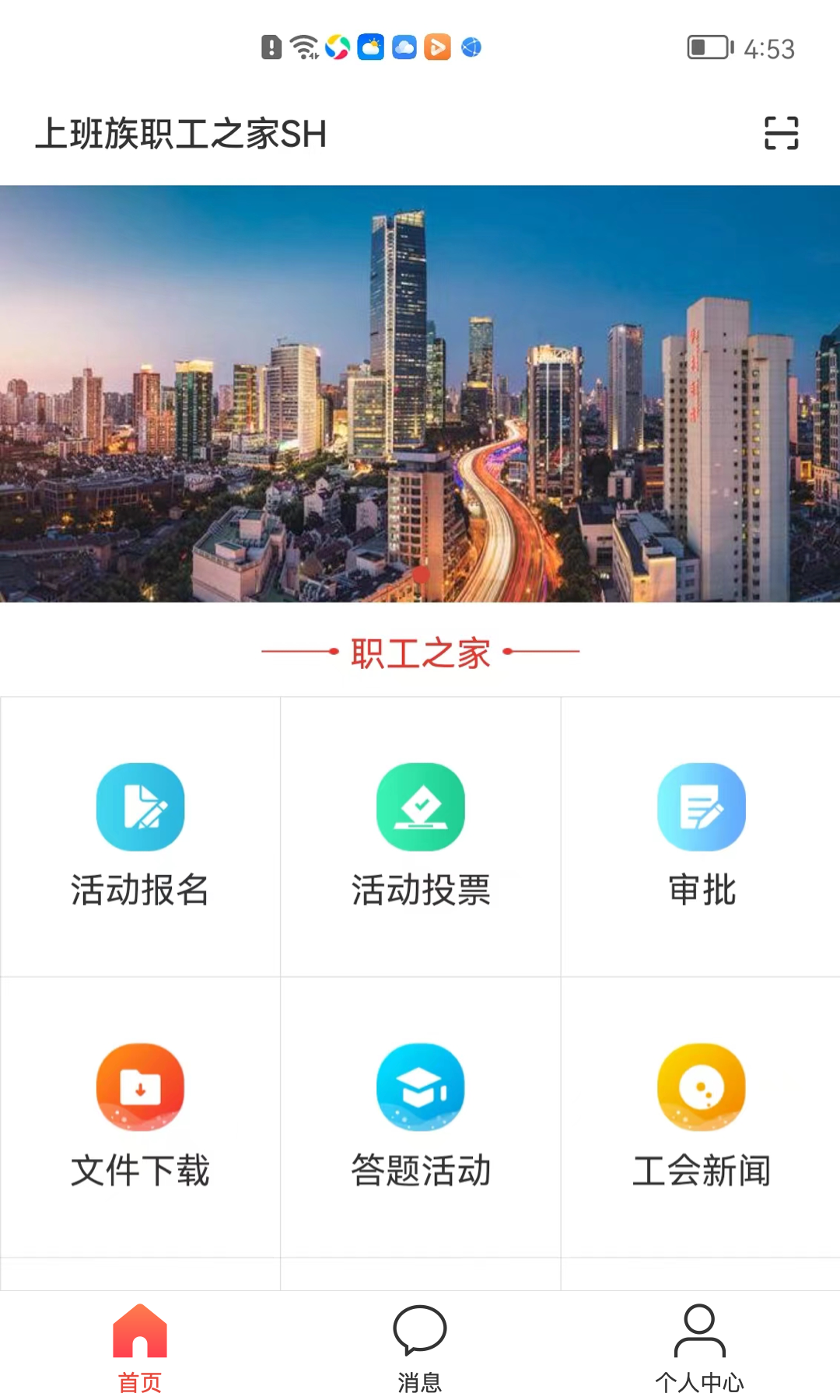Switch to the 消息 tab
Image resolution: width=840 pixels, height=1400 pixels.
[420, 1377]
